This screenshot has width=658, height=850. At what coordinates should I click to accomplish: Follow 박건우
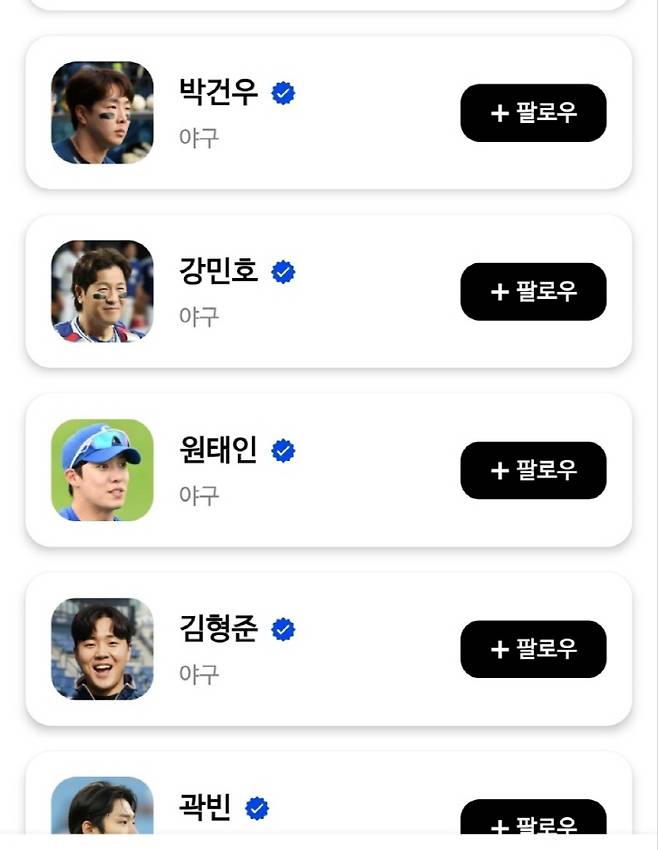[x=533, y=113]
